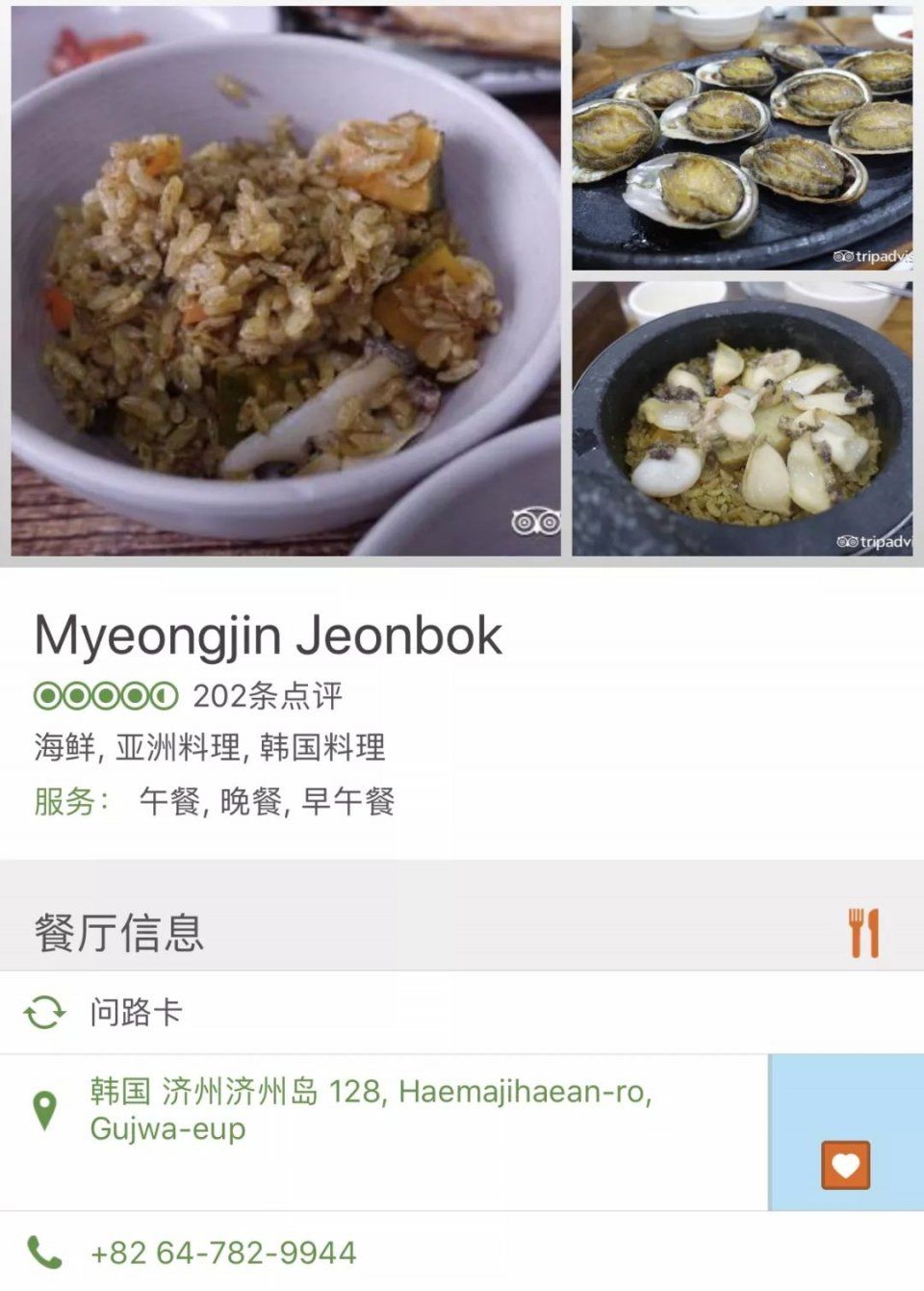Open the stone pot abalone rice photo
The height and width of the screenshot is (1291, 924).
tap(742, 419)
